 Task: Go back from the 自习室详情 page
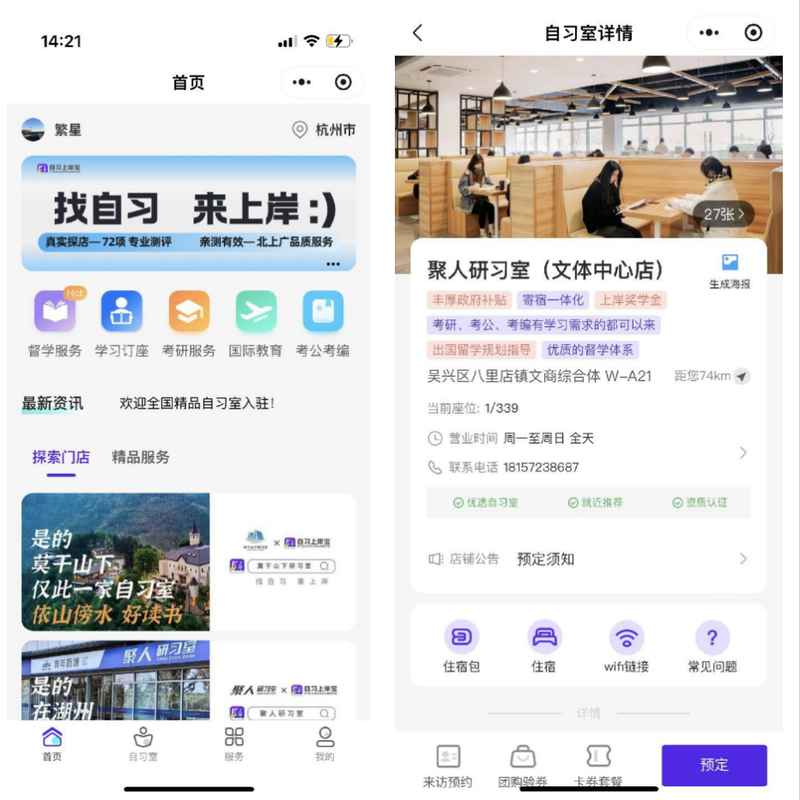point(417,33)
